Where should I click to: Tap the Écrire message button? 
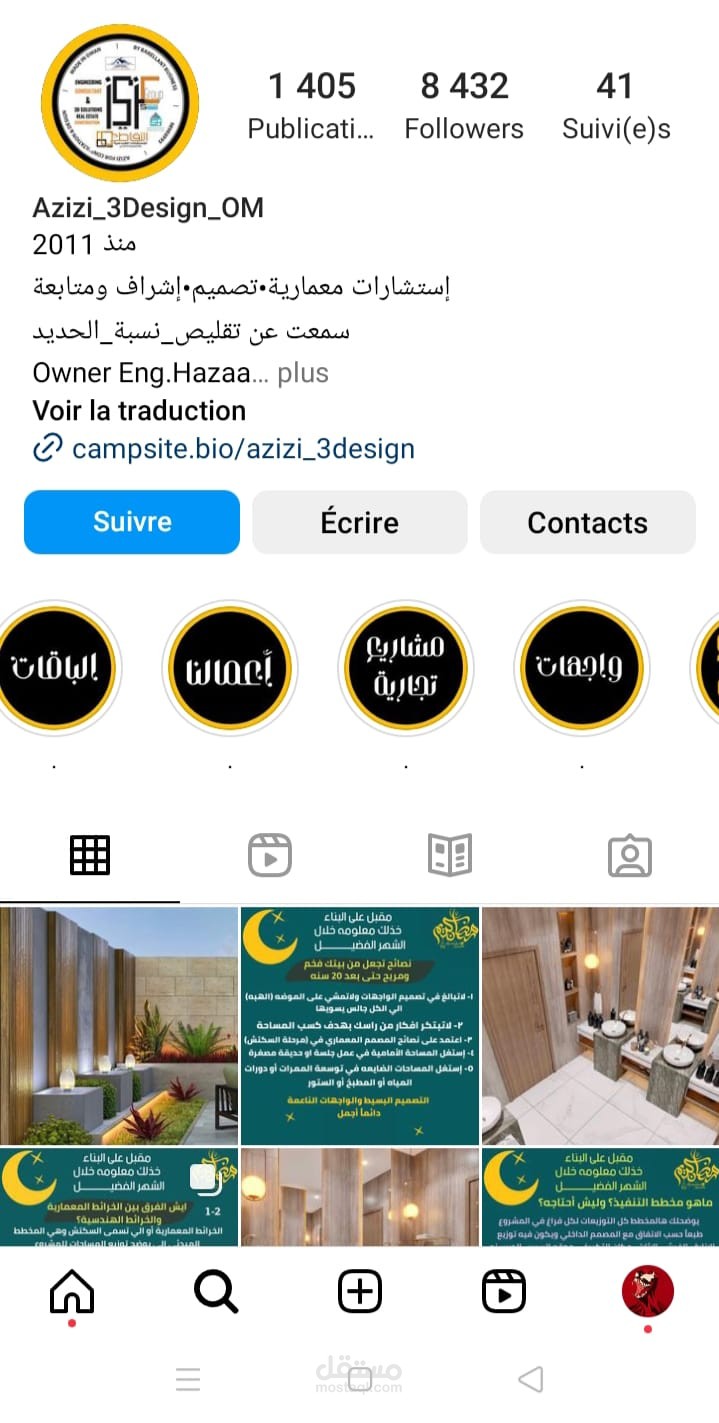(x=360, y=522)
